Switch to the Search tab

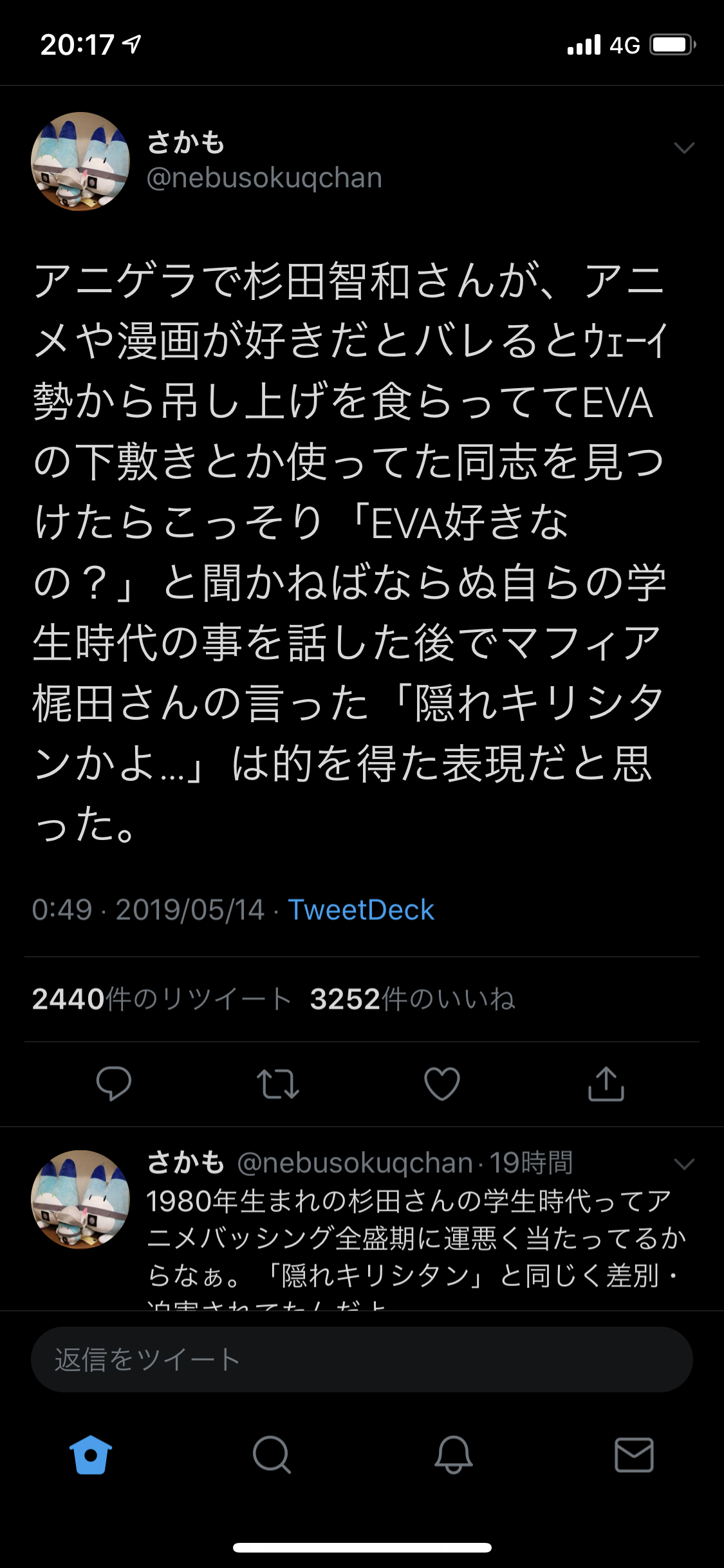click(x=272, y=1455)
